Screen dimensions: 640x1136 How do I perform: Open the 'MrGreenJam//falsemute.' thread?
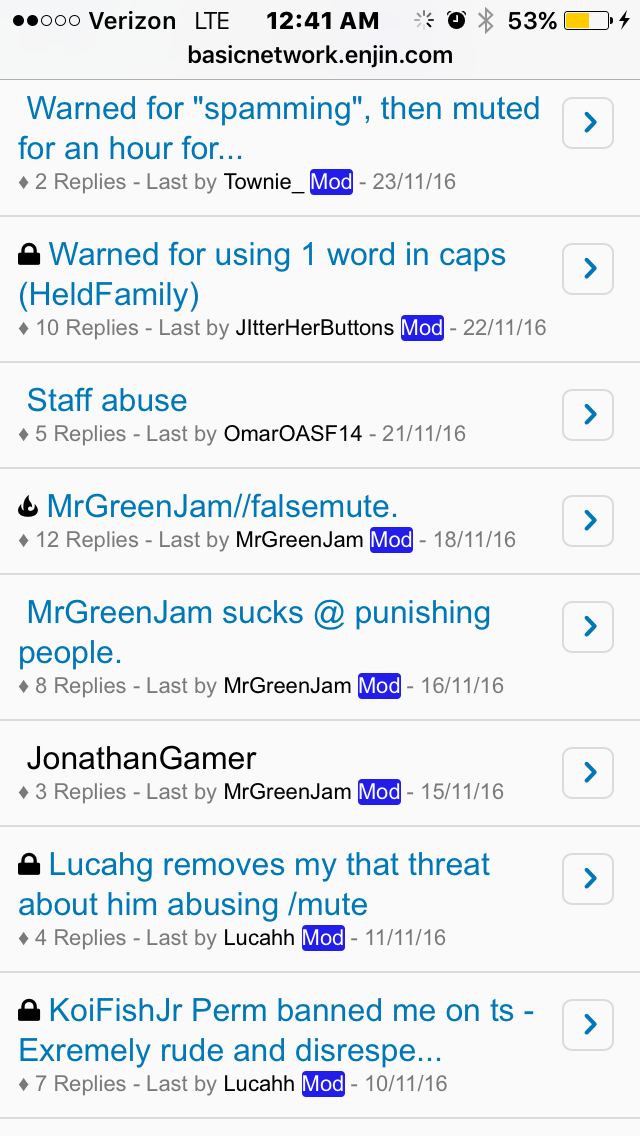222,506
